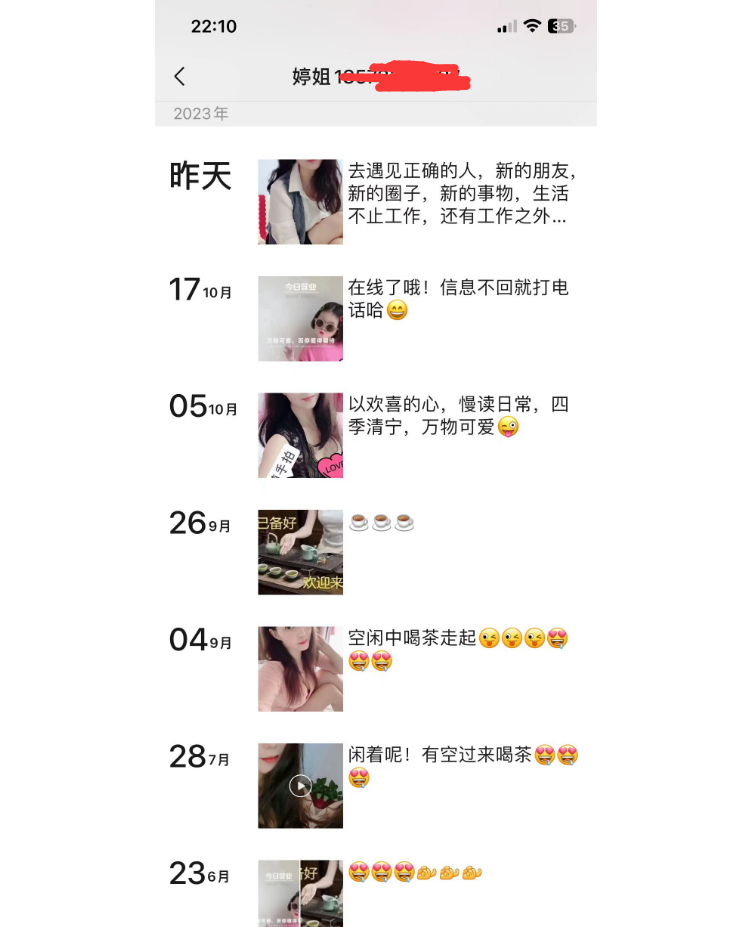Open the 17 October post 在线了哦

(x=300, y=318)
